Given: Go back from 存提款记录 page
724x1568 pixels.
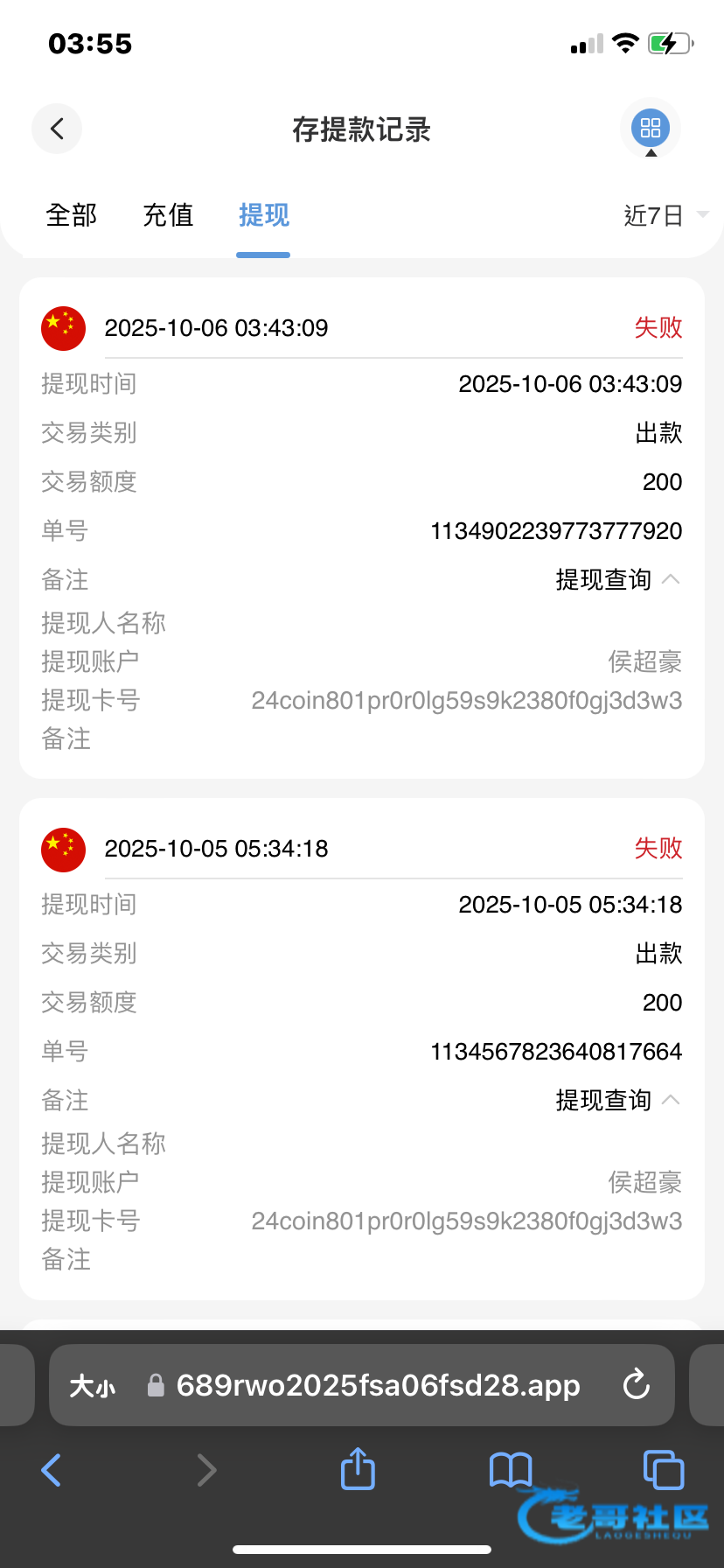Looking at the screenshot, I should point(57,129).
